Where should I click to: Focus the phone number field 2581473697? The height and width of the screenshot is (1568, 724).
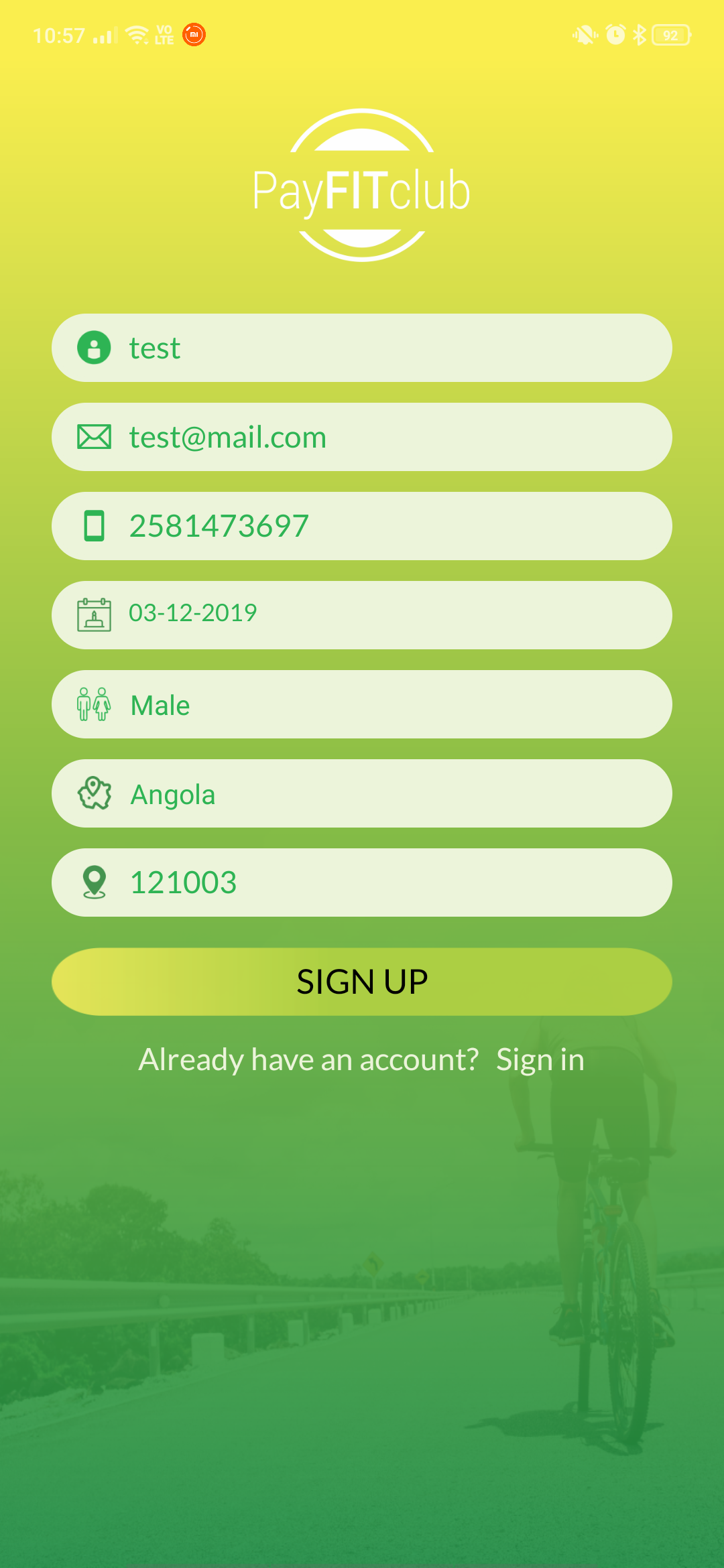(362, 526)
